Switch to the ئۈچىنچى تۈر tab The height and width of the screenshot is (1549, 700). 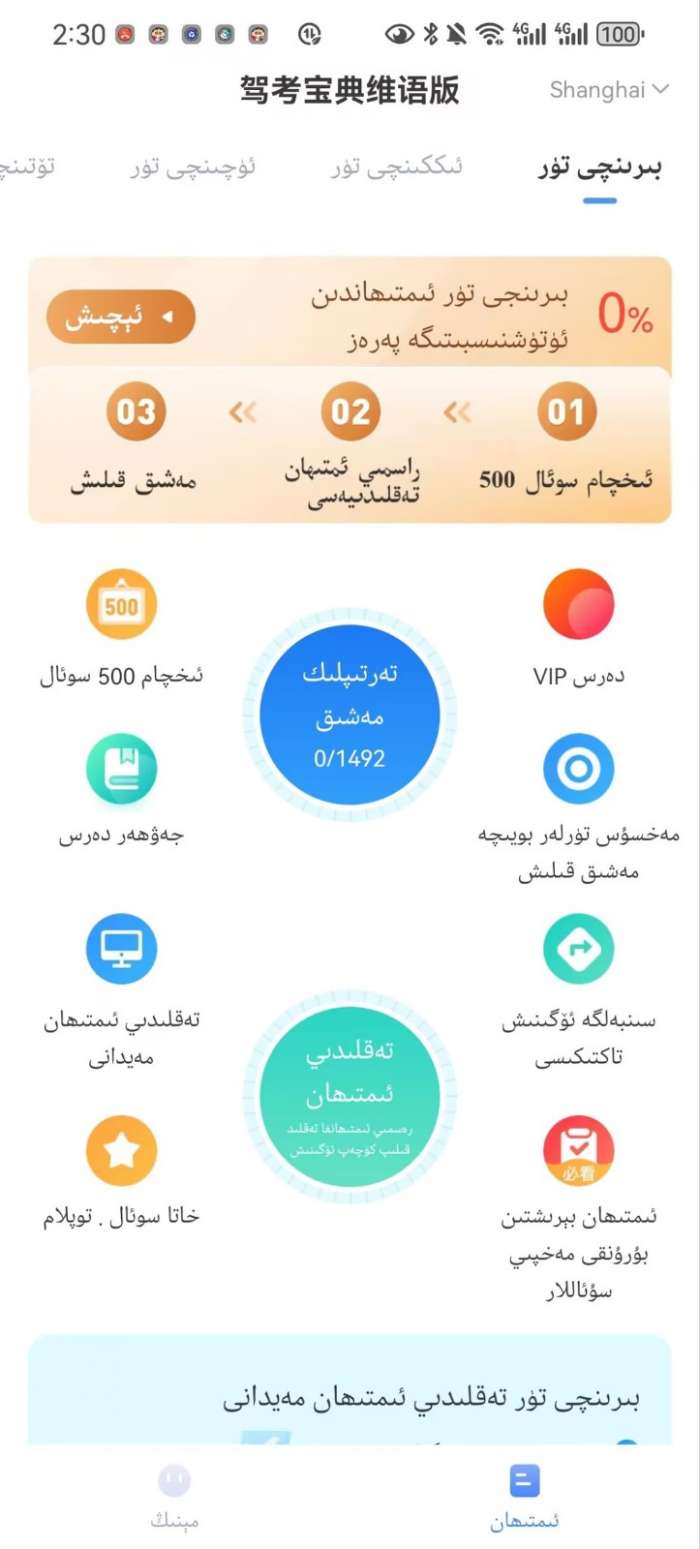(193, 167)
